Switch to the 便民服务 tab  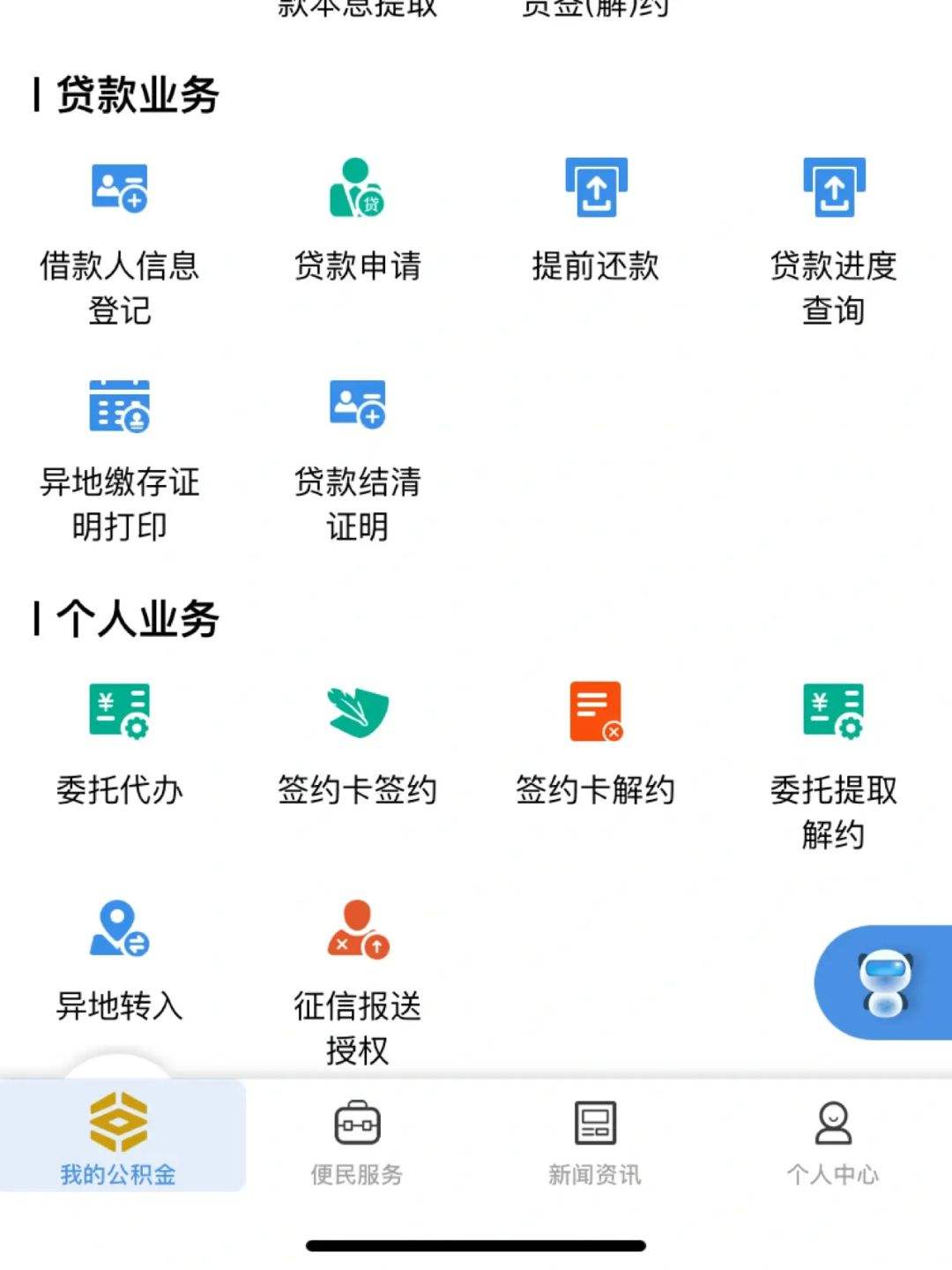357,1139
